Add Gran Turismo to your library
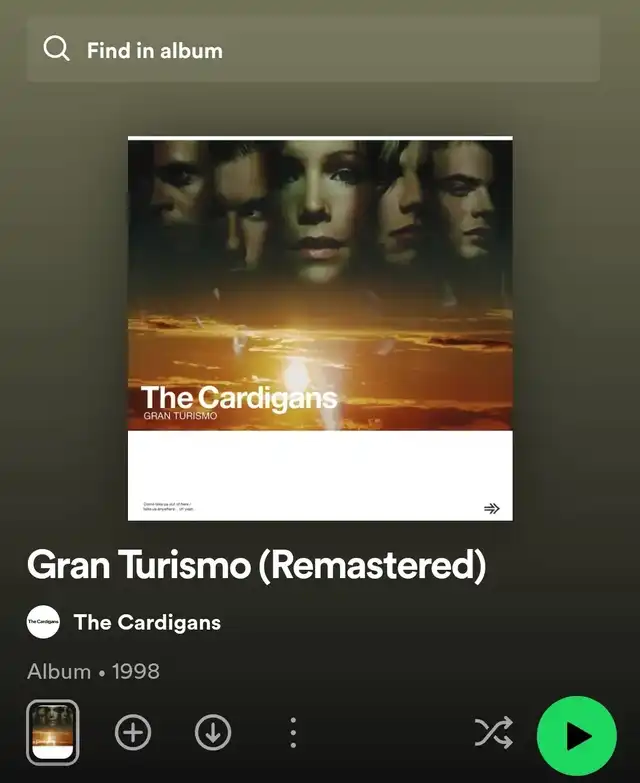This screenshot has height=783, width=640. tap(133, 733)
